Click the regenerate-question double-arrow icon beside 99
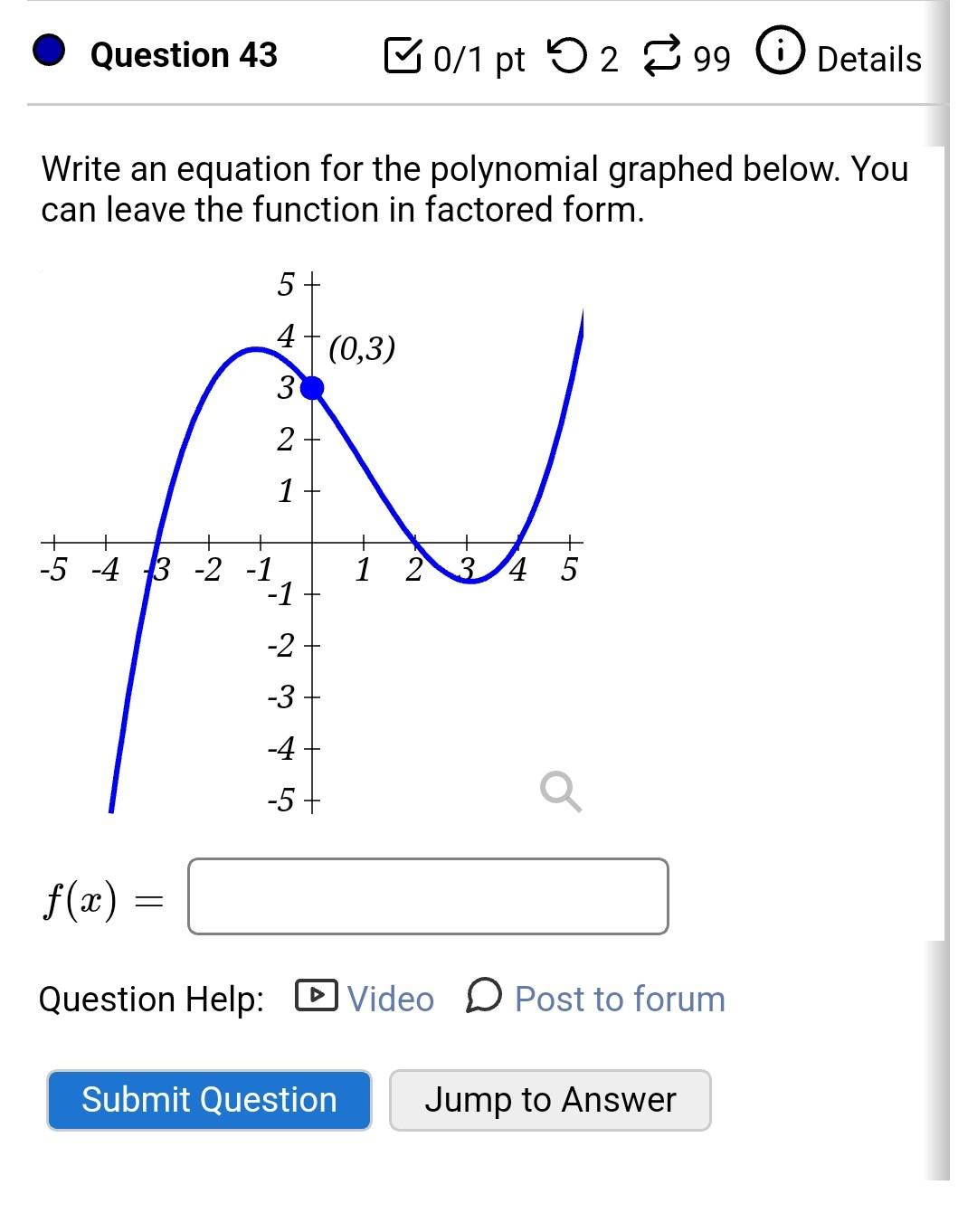 pos(660,56)
